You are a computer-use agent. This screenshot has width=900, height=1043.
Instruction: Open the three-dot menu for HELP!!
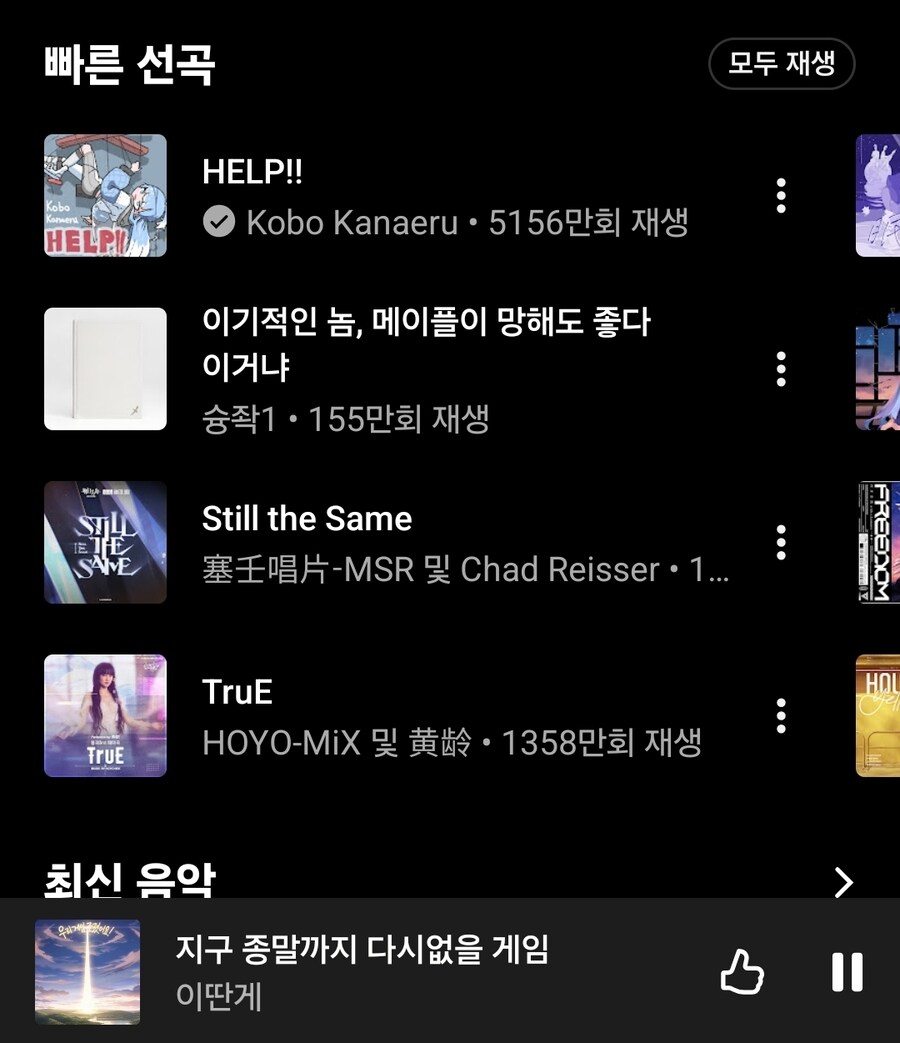tap(780, 195)
